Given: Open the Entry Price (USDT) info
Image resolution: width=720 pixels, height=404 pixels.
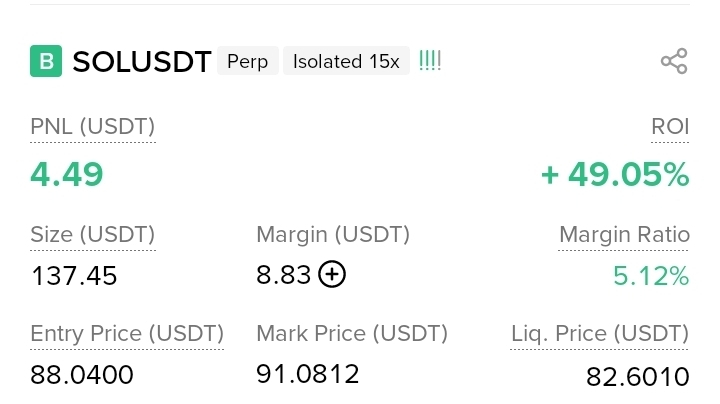Looking at the screenshot, I should [x=127, y=333].
